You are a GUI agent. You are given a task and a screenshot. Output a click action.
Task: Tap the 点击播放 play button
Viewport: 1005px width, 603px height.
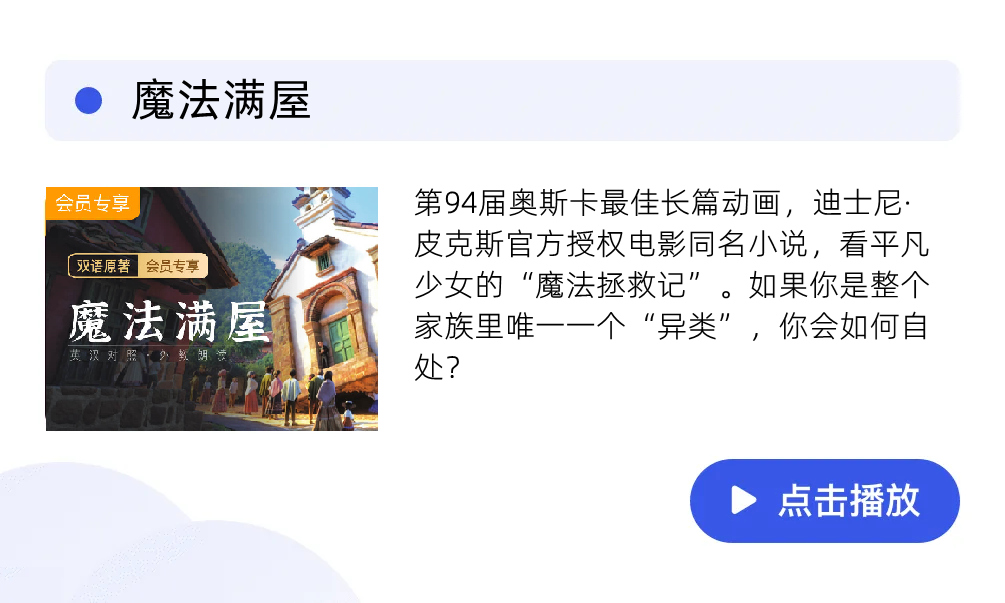click(824, 500)
